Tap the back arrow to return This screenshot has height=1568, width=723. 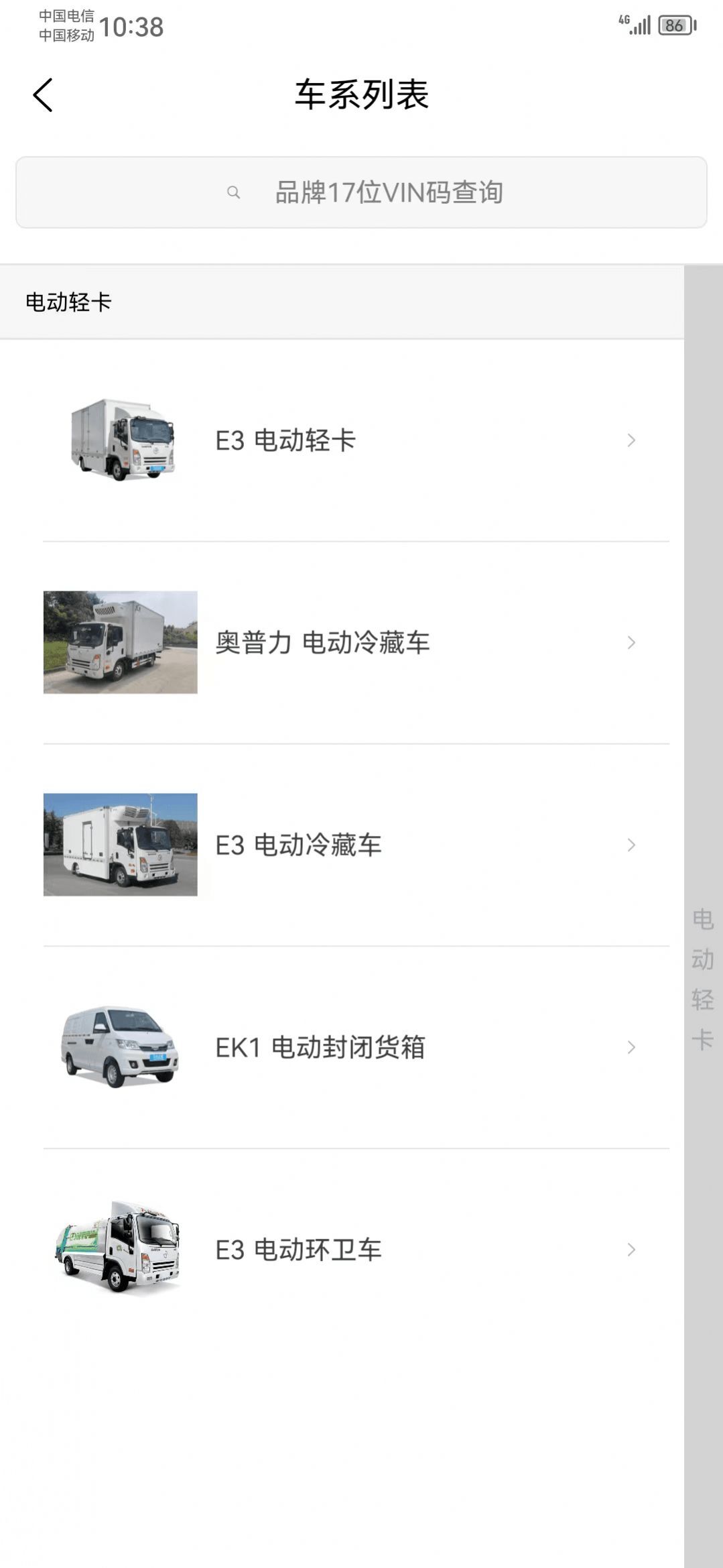tap(43, 95)
